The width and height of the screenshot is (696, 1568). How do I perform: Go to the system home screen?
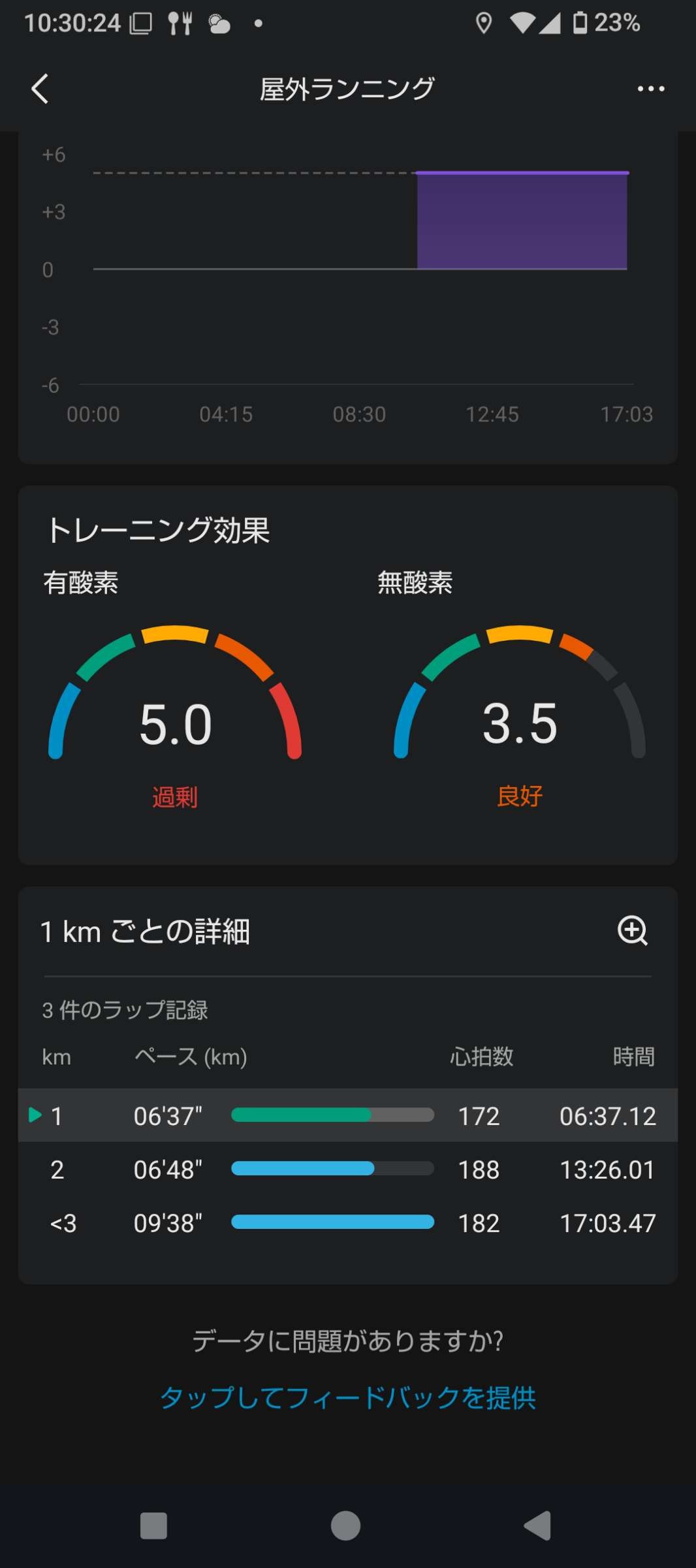(x=345, y=1526)
